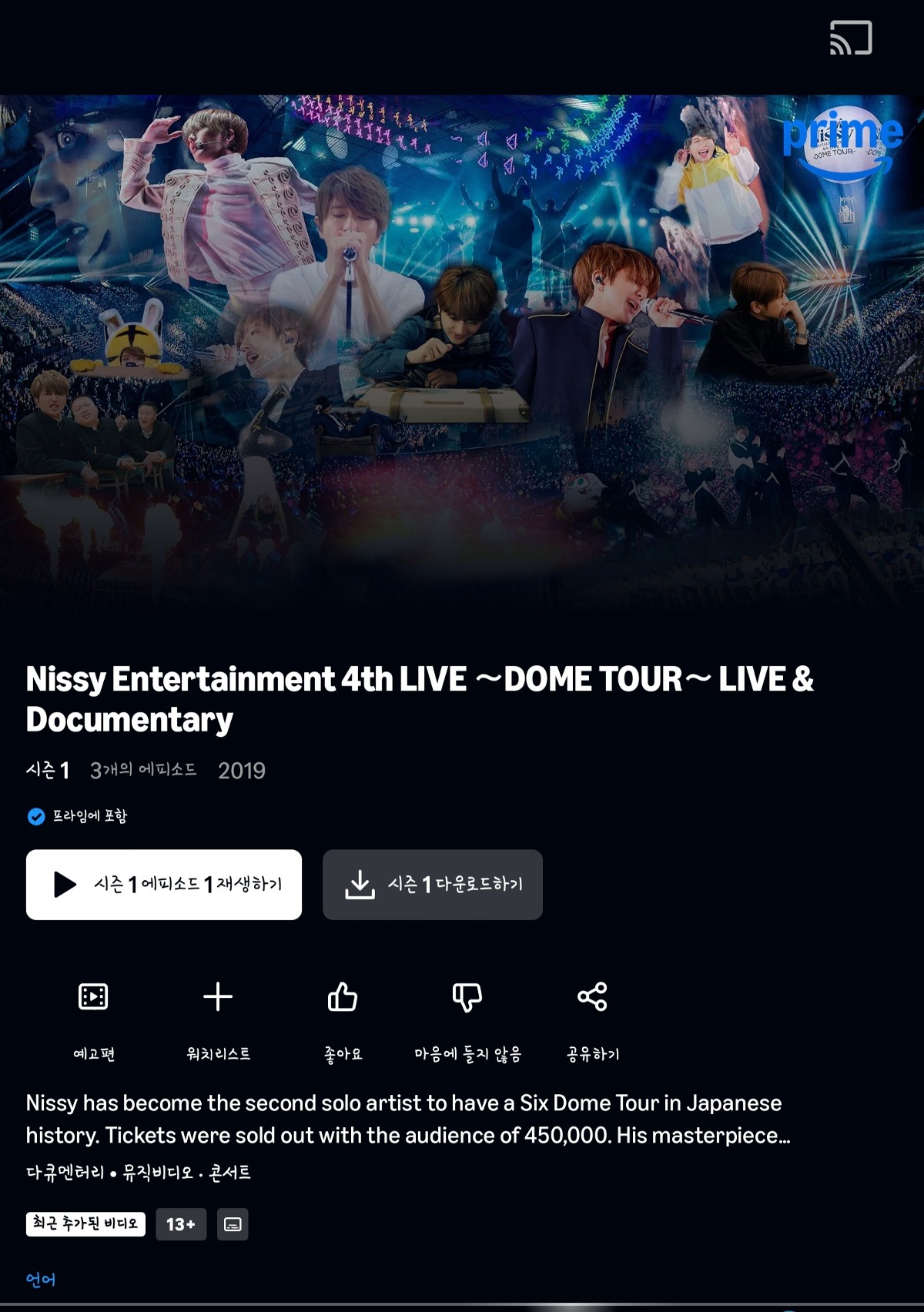This screenshot has height=1312, width=924.
Task: Download season 1
Action: coord(432,884)
